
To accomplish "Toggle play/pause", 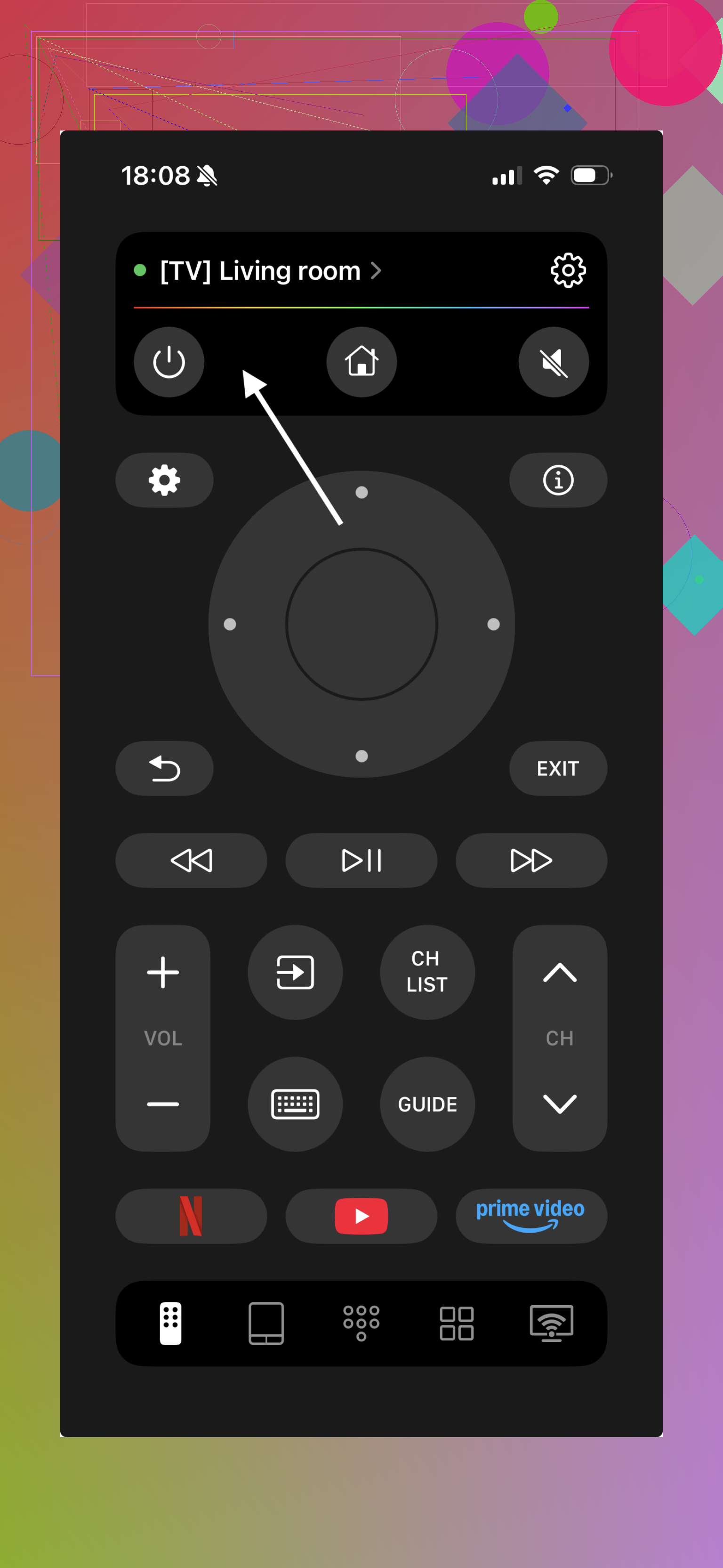I will [x=361, y=860].
